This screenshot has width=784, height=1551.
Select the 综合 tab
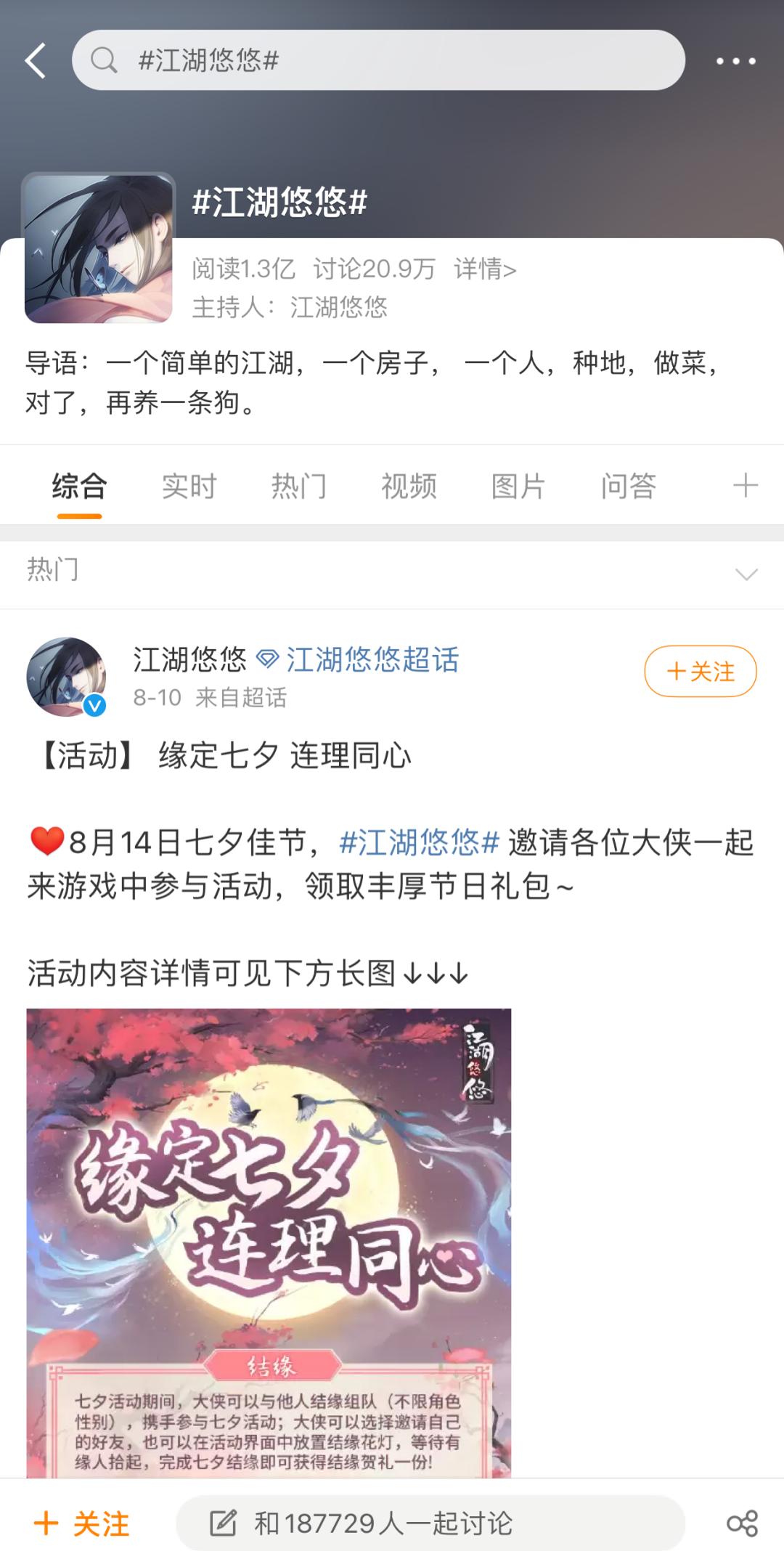pos(79,487)
